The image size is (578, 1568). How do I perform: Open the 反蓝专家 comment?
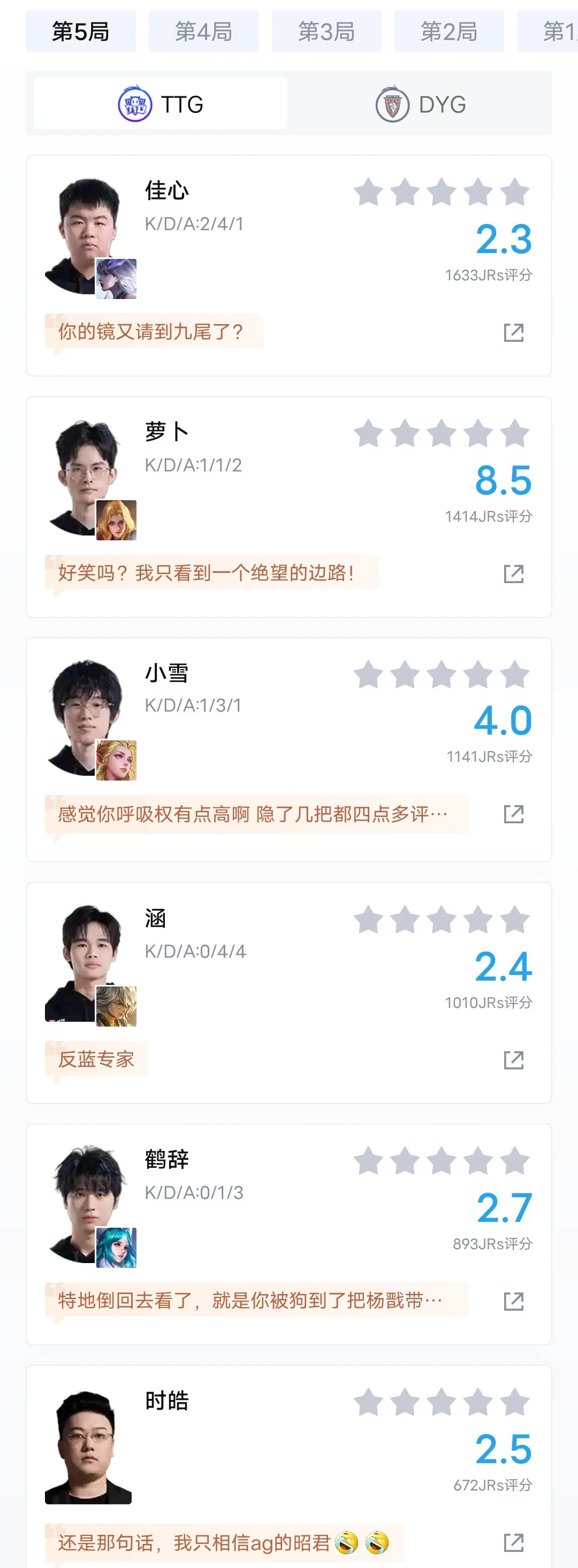[x=96, y=1059]
